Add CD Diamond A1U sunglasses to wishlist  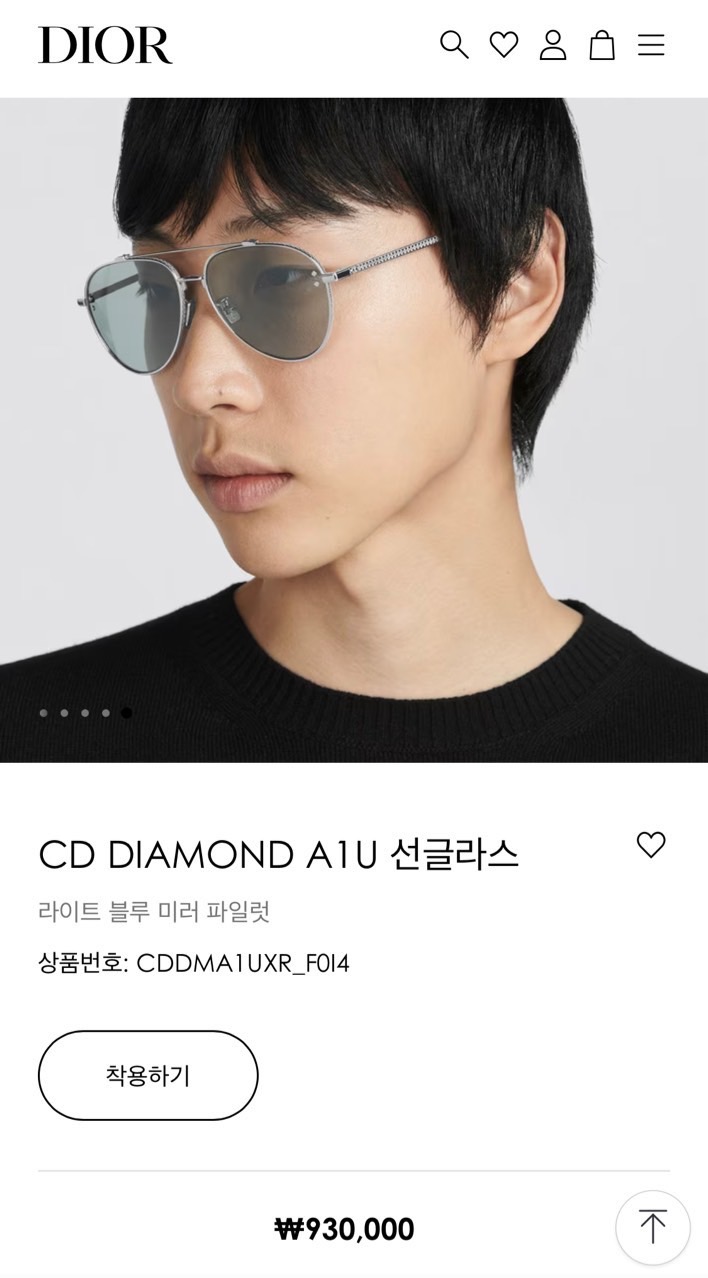pos(651,845)
